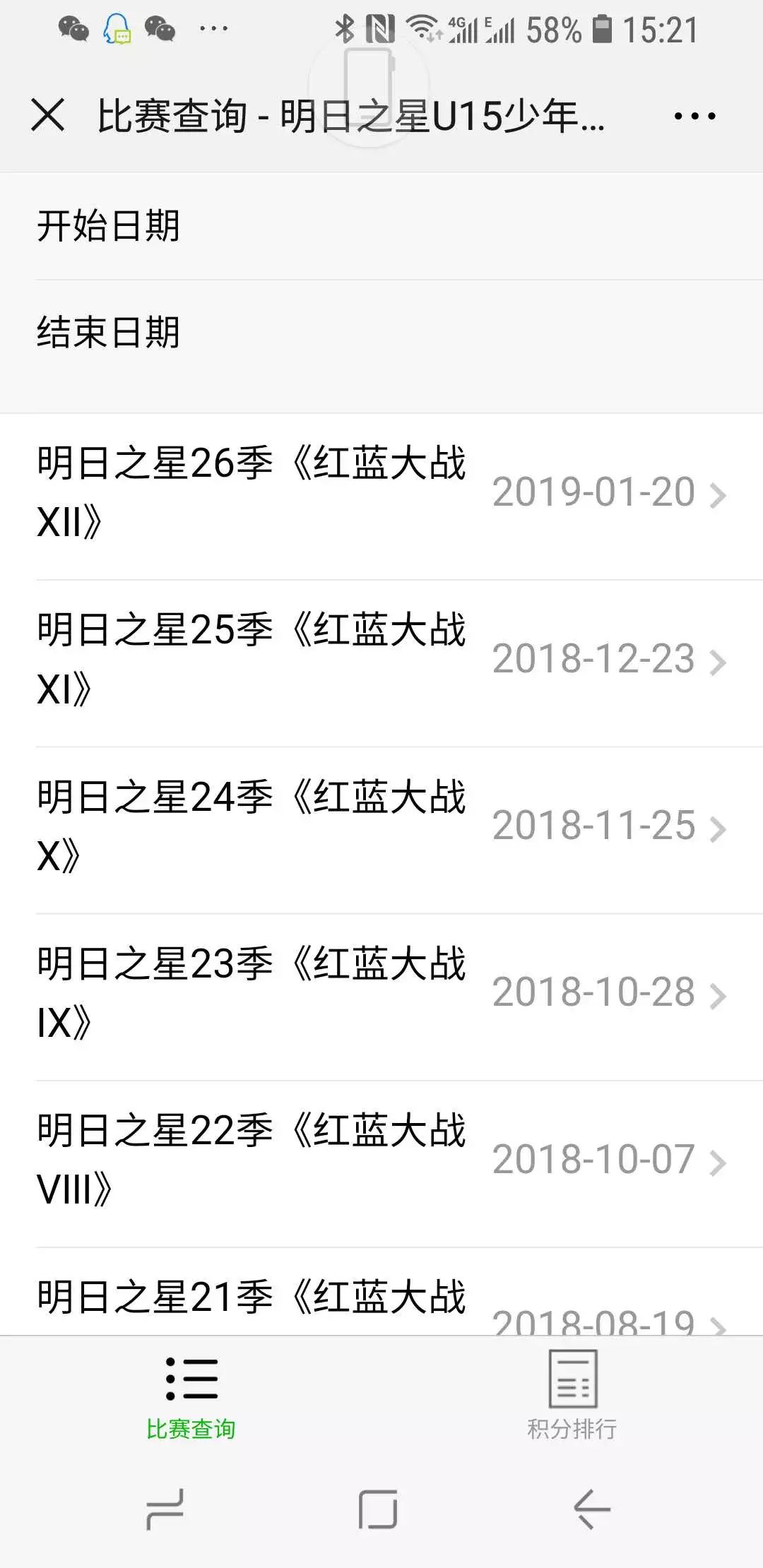763x1568 pixels.
Task: Open 明日之星21季 match dated 2018-08-19
Action: click(x=381, y=1291)
